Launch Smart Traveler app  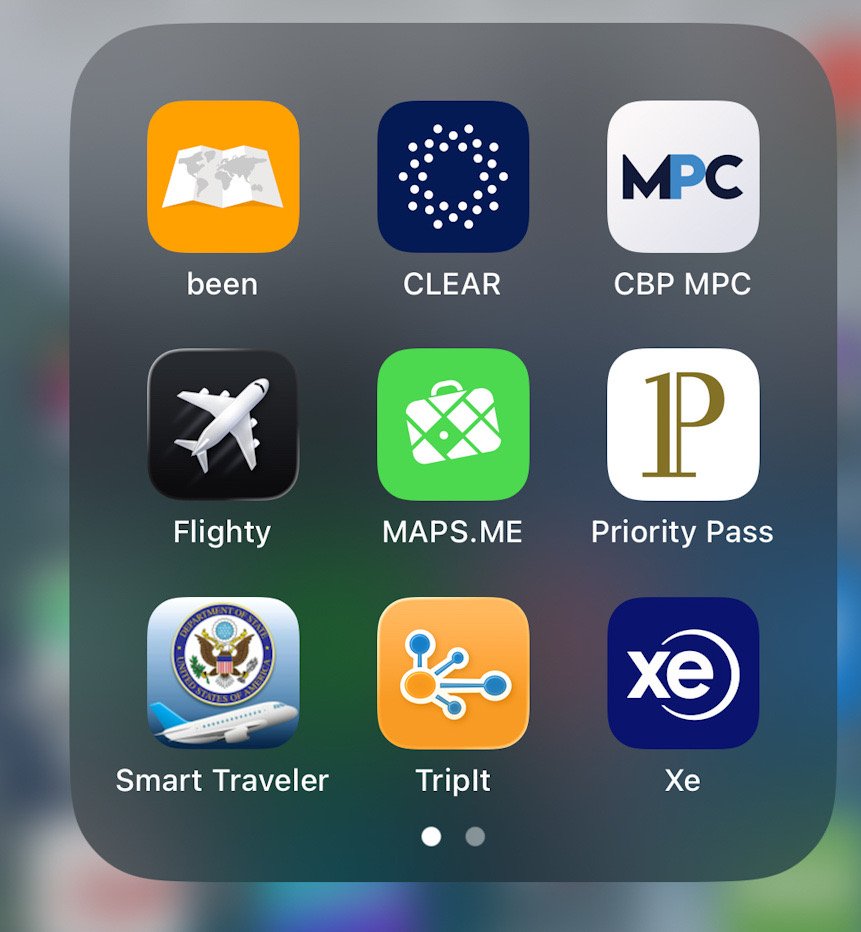point(222,672)
